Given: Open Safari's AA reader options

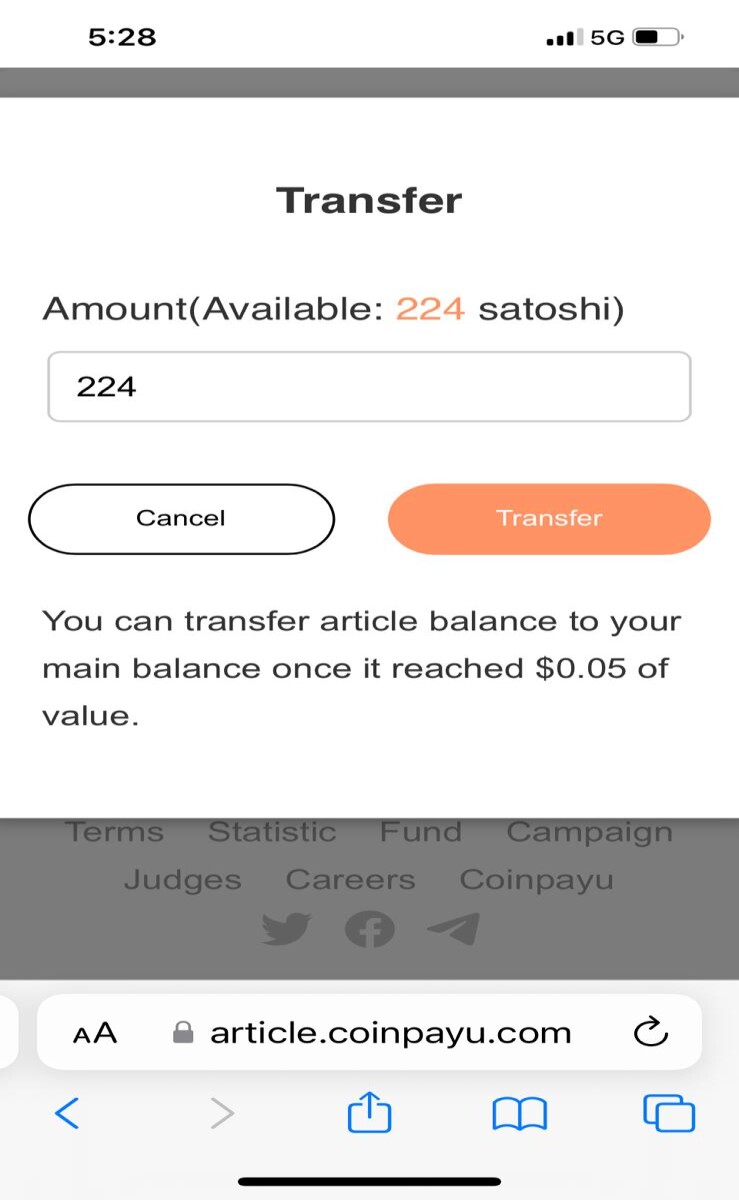Looking at the screenshot, I should click(95, 1033).
